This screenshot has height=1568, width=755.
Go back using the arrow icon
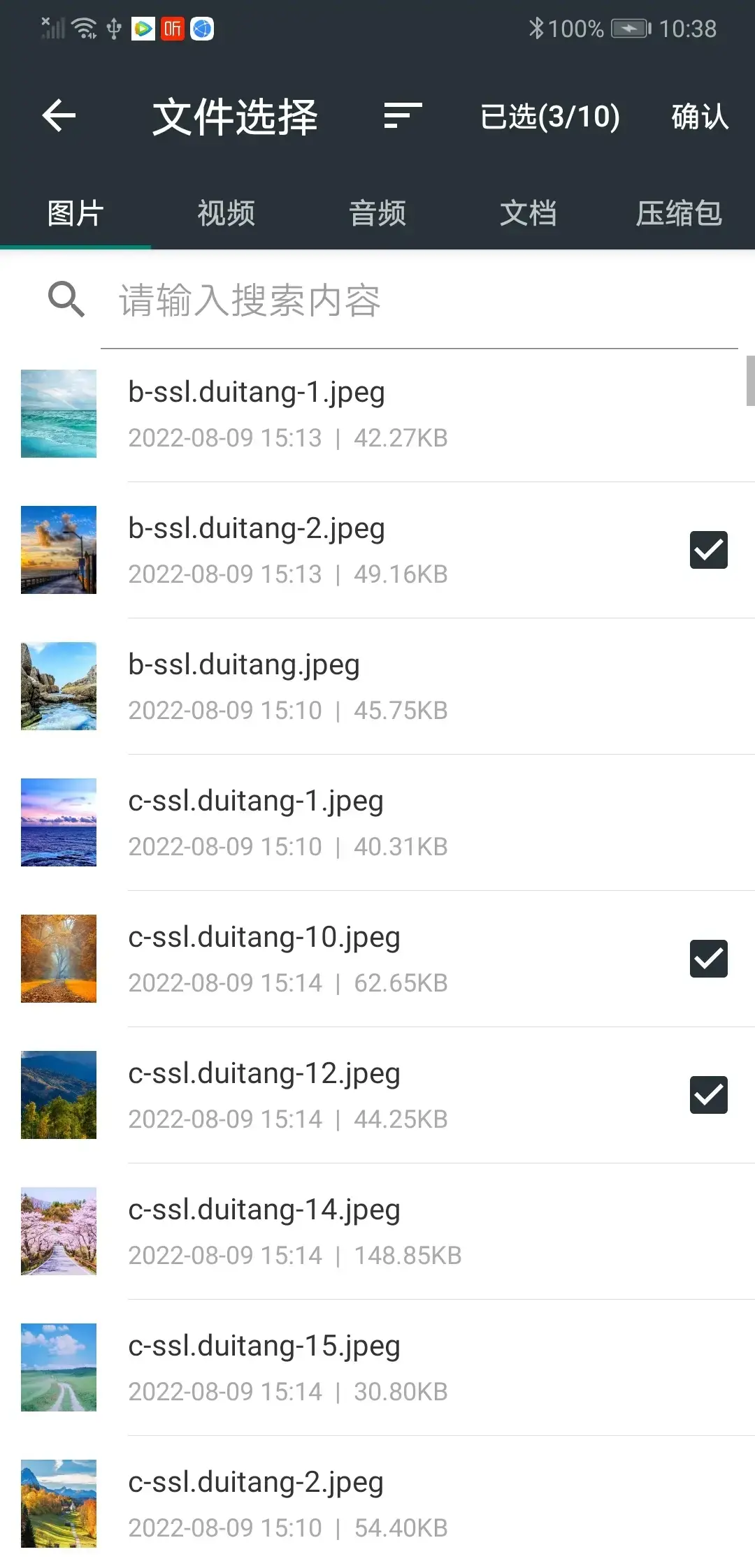point(59,116)
